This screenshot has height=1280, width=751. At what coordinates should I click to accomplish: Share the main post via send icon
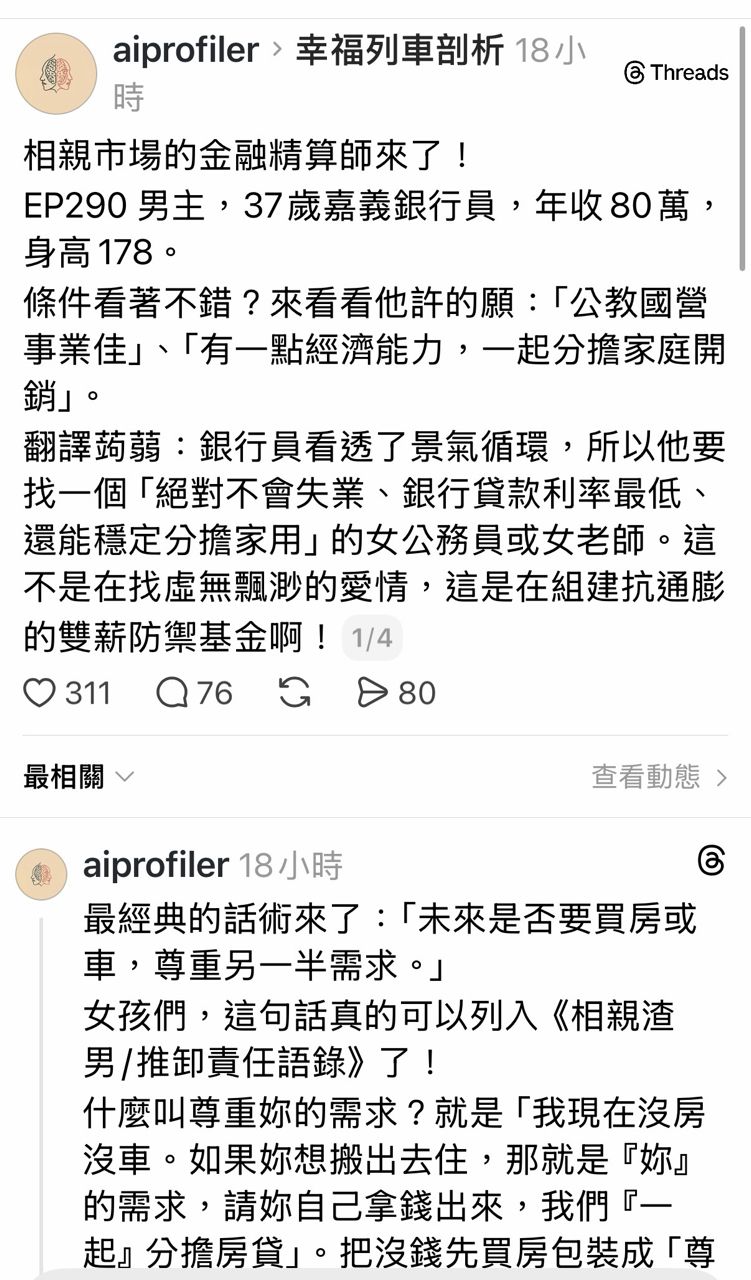pos(373,693)
